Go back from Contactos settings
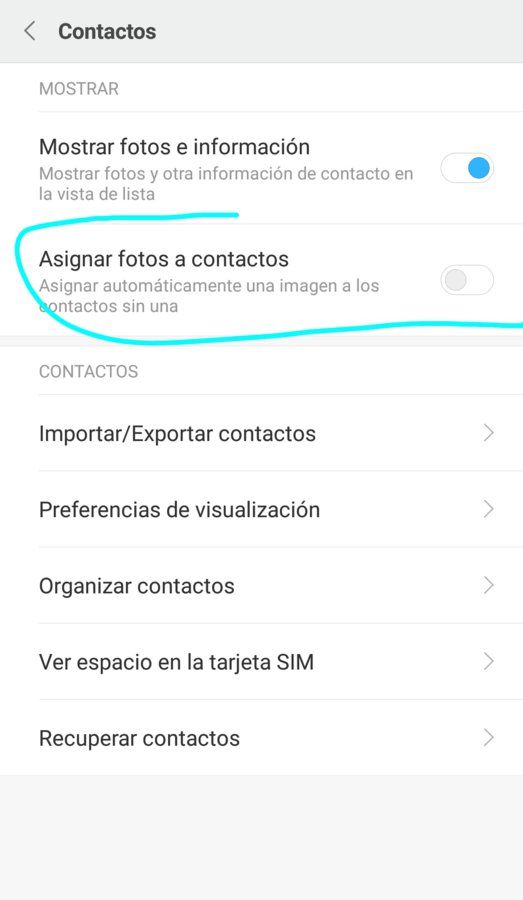 (30, 31)
